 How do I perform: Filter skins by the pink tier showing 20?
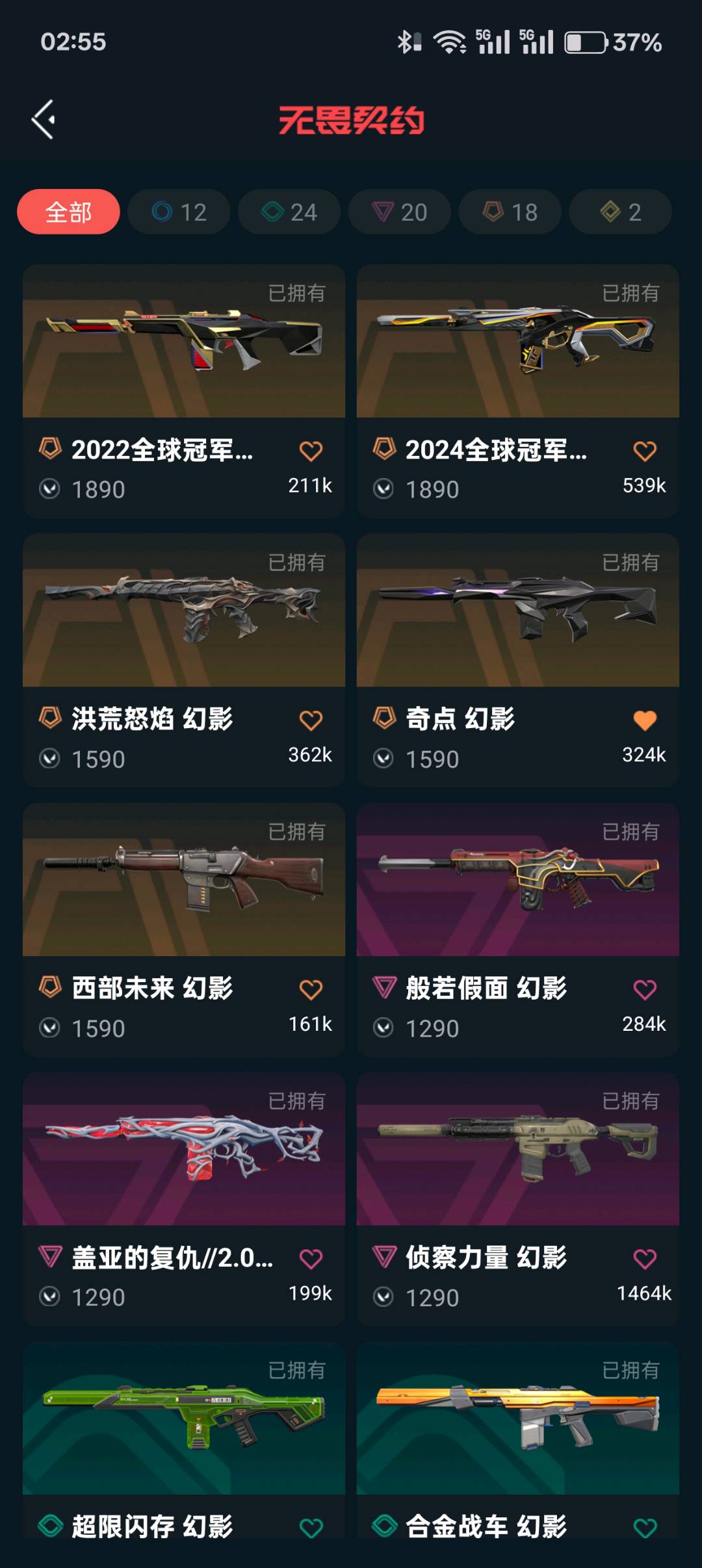[x=400, y=212]
